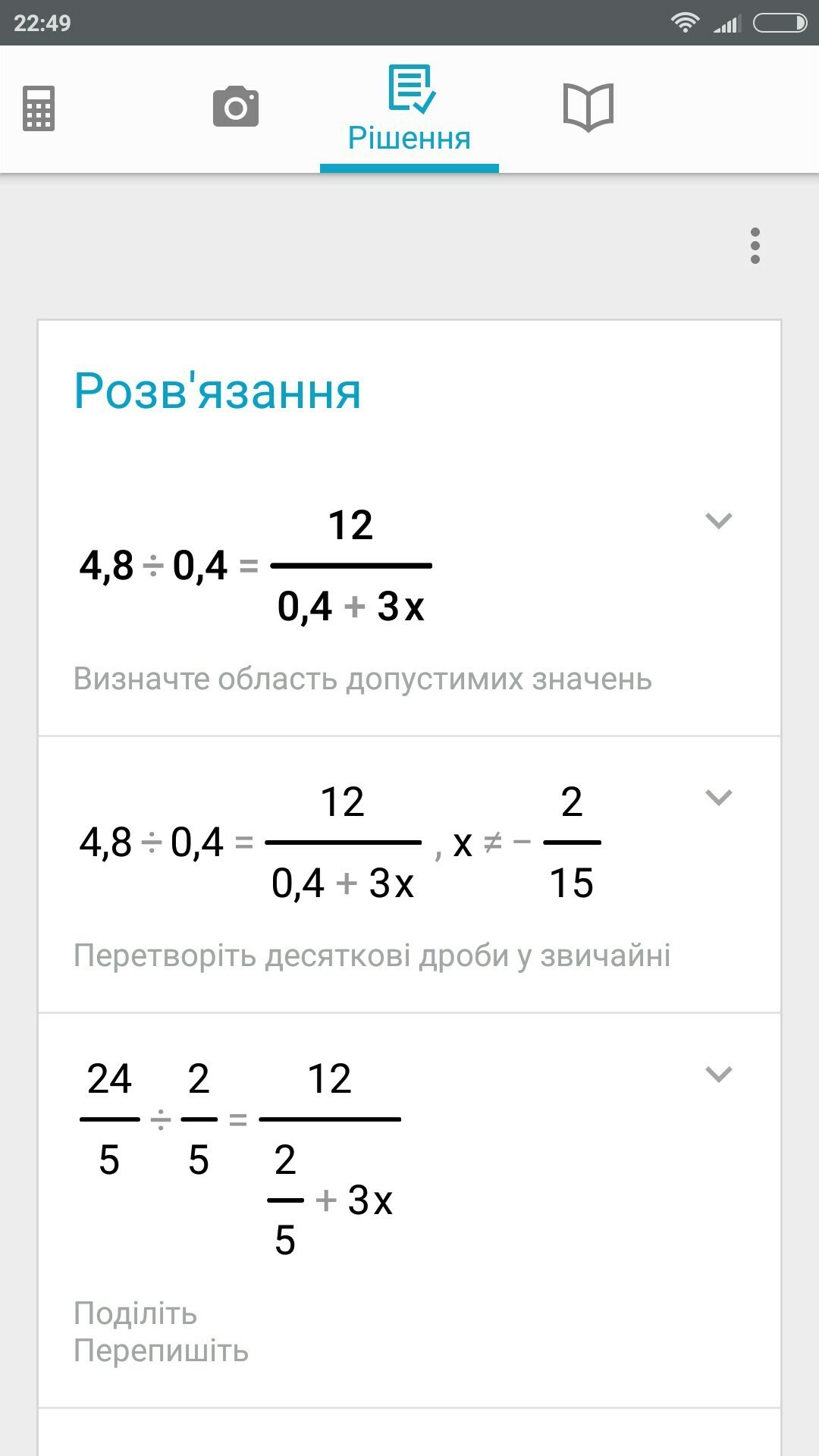Screen dimensions: 819x1456
Task: Expand step 'Визначте область допустимих значень'
Action: point(718,521)
